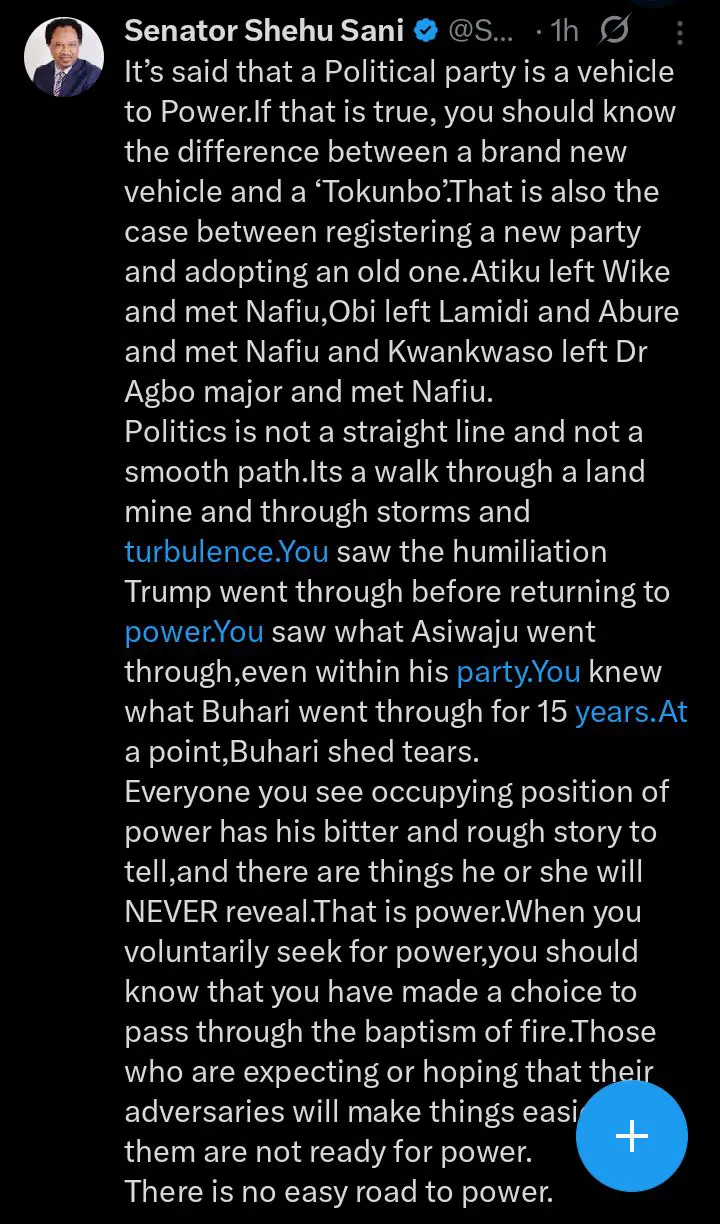Open the years.At link
The image size is (720, 1224).
(x=631, y=712)
